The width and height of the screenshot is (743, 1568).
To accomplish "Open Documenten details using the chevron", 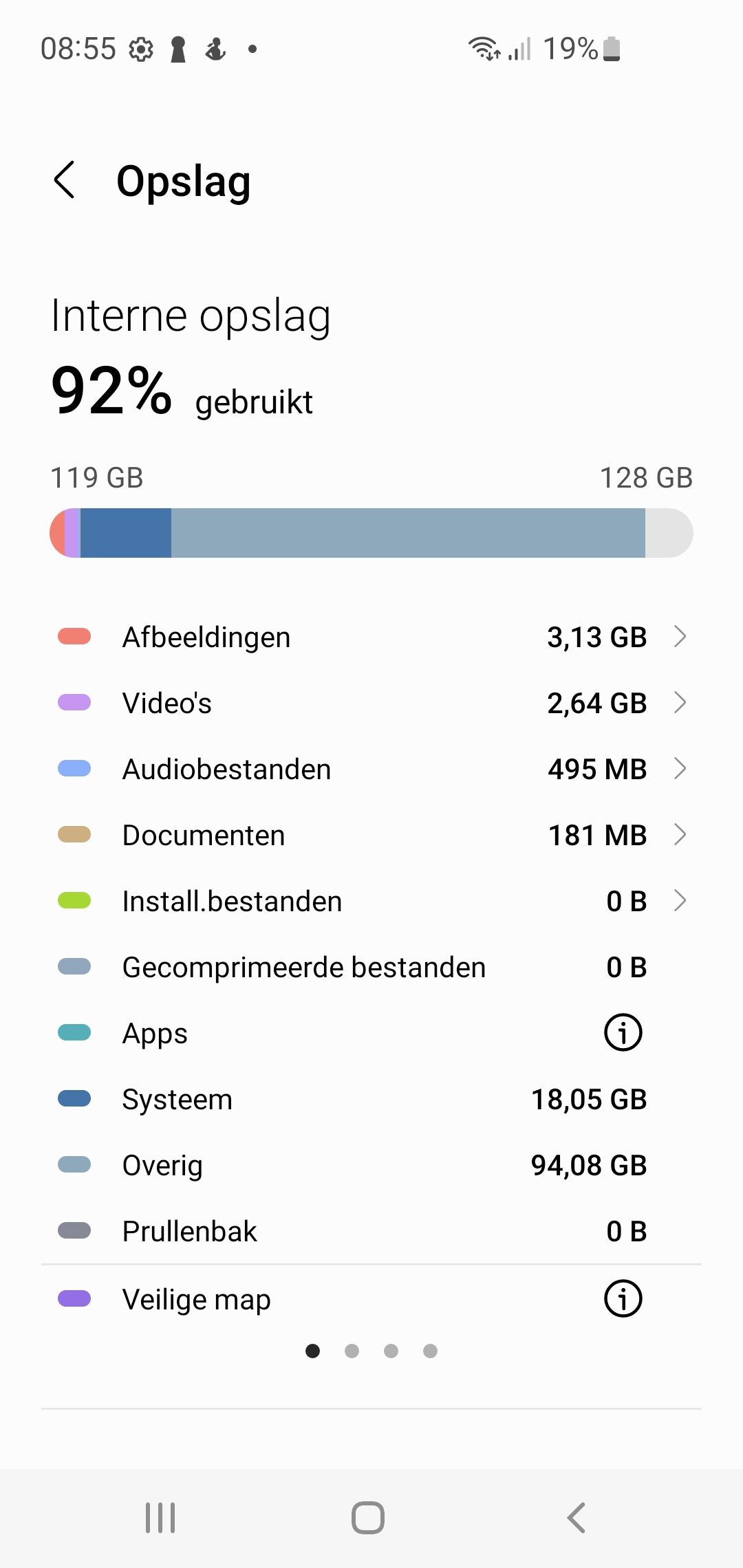I will click(x=680, y=834).
